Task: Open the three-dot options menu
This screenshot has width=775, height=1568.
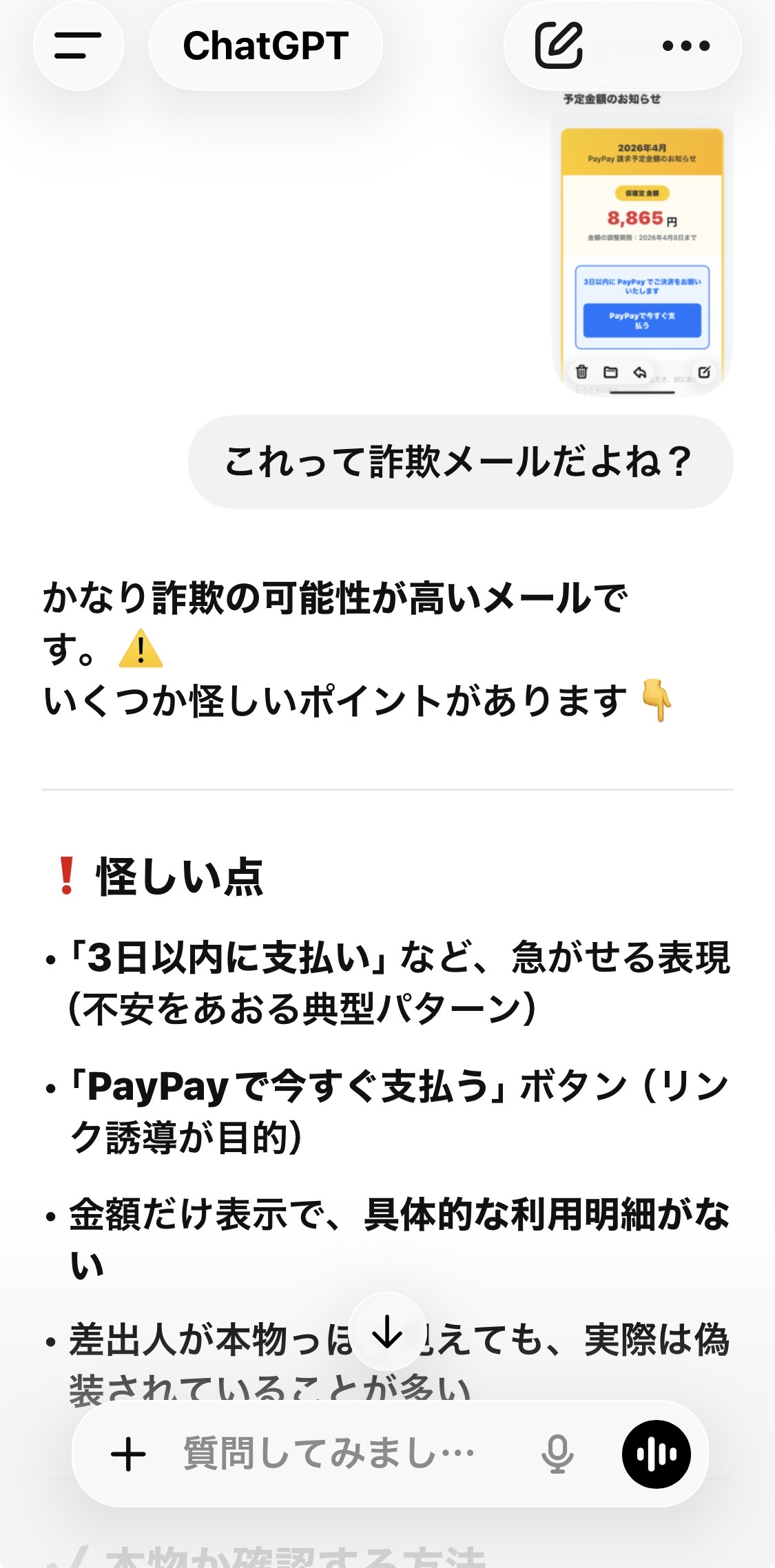Action: click(685, 46)
